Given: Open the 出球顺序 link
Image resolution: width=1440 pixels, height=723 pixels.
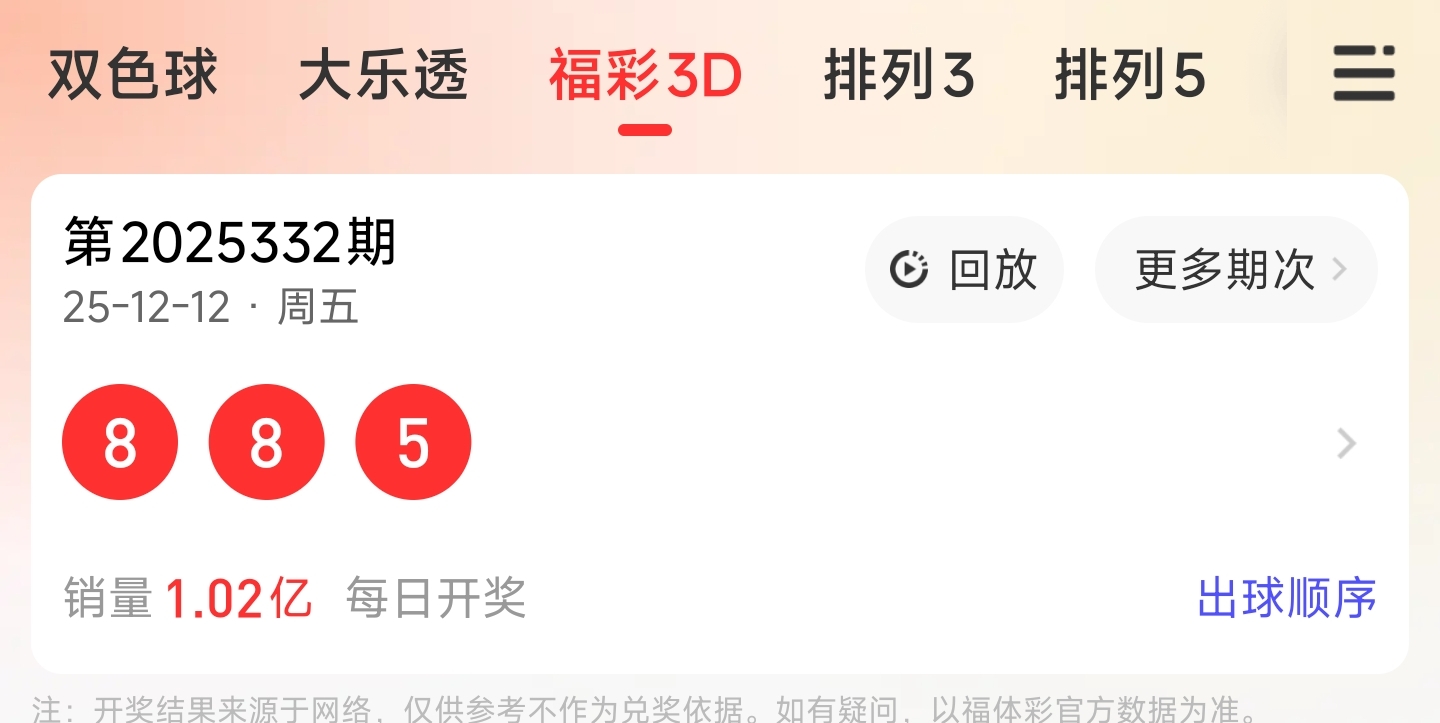Looking at the screenshot, I should [x=1286, y=598].
